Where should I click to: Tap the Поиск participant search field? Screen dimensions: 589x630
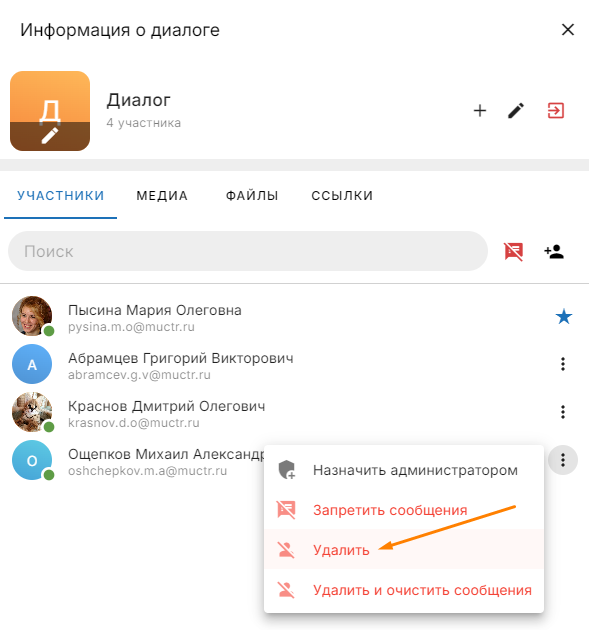coord(248,251)
